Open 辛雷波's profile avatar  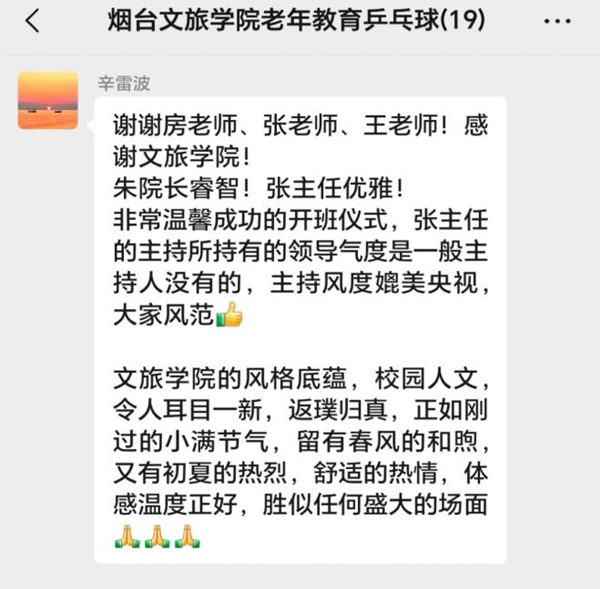click(47, 100)
